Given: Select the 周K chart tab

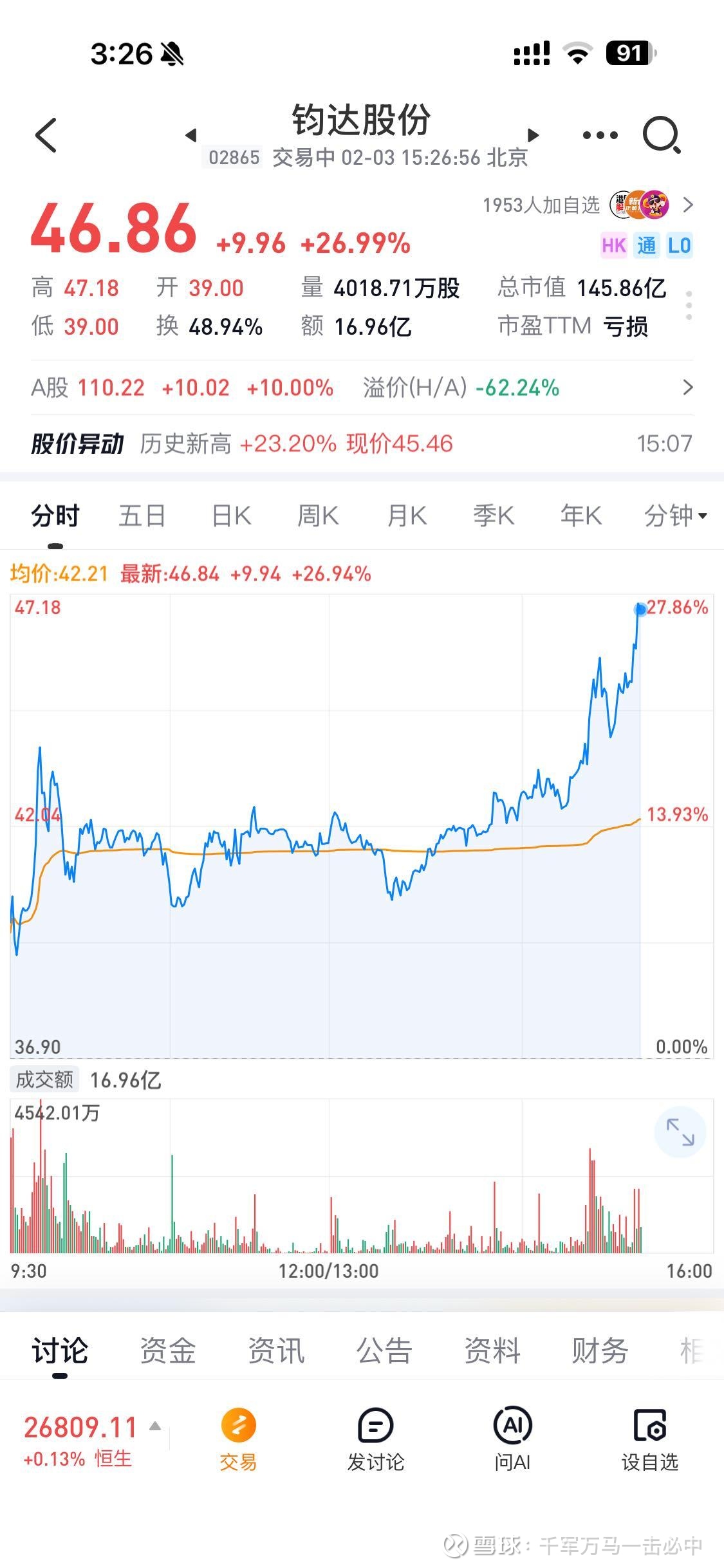Looking at the screenshot, I should tap(318, 516).
